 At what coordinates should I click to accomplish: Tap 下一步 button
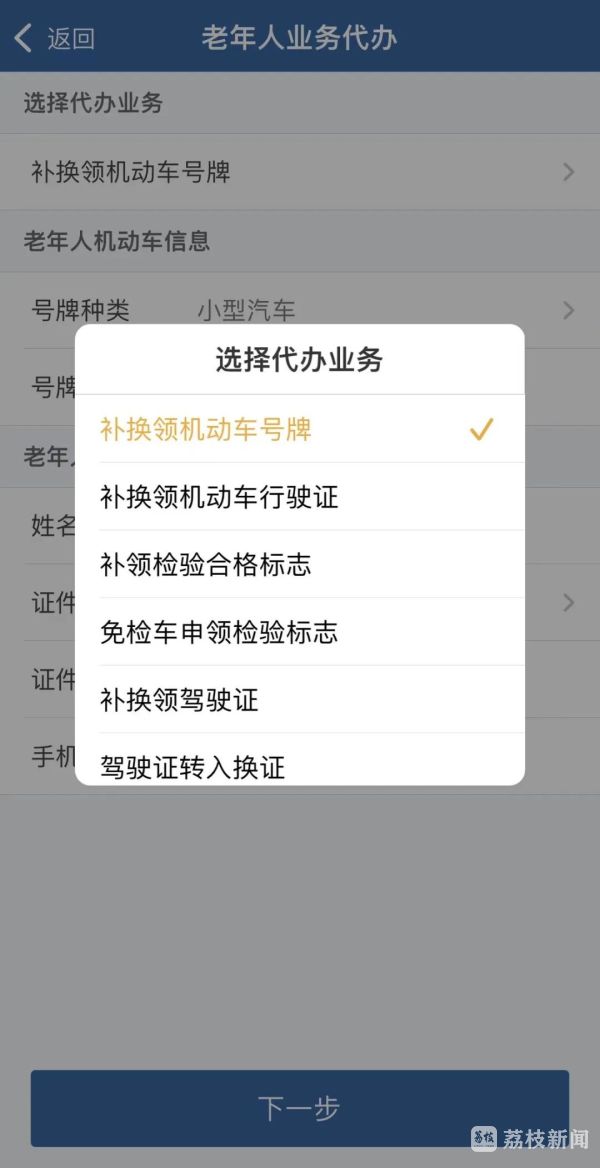[x=300, y=1108]
